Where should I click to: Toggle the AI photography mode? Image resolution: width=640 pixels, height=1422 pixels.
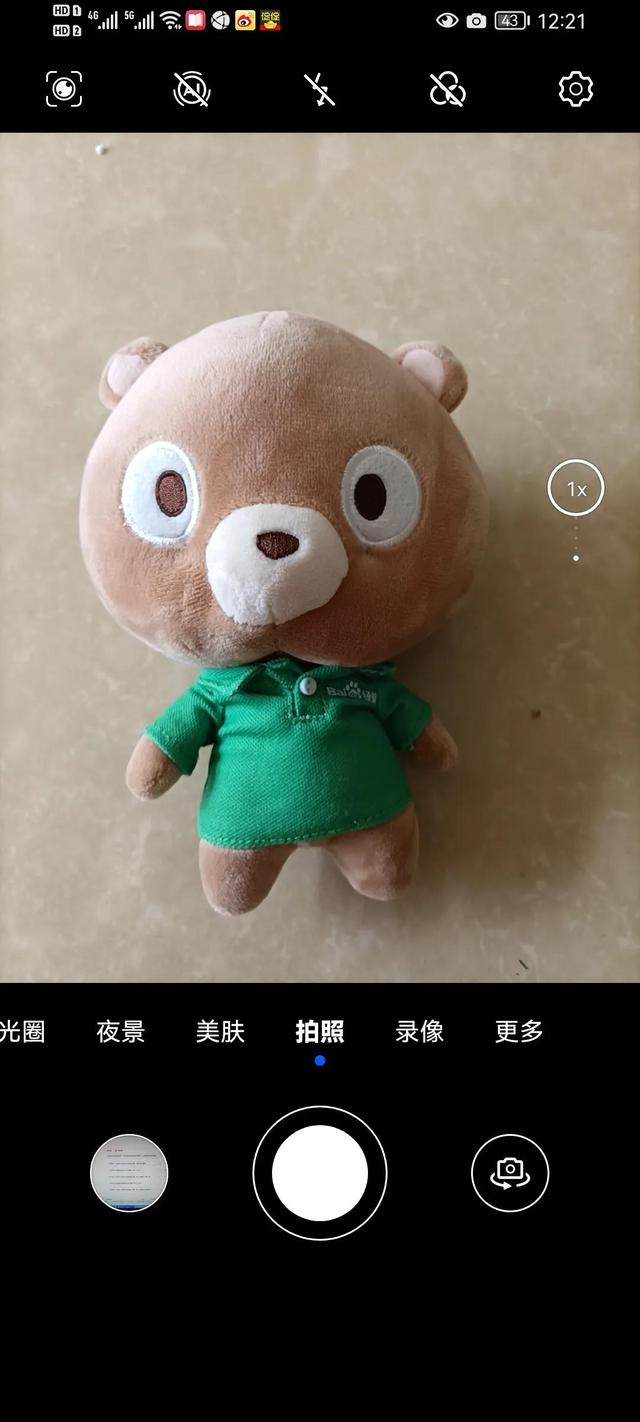click(192, 89)
